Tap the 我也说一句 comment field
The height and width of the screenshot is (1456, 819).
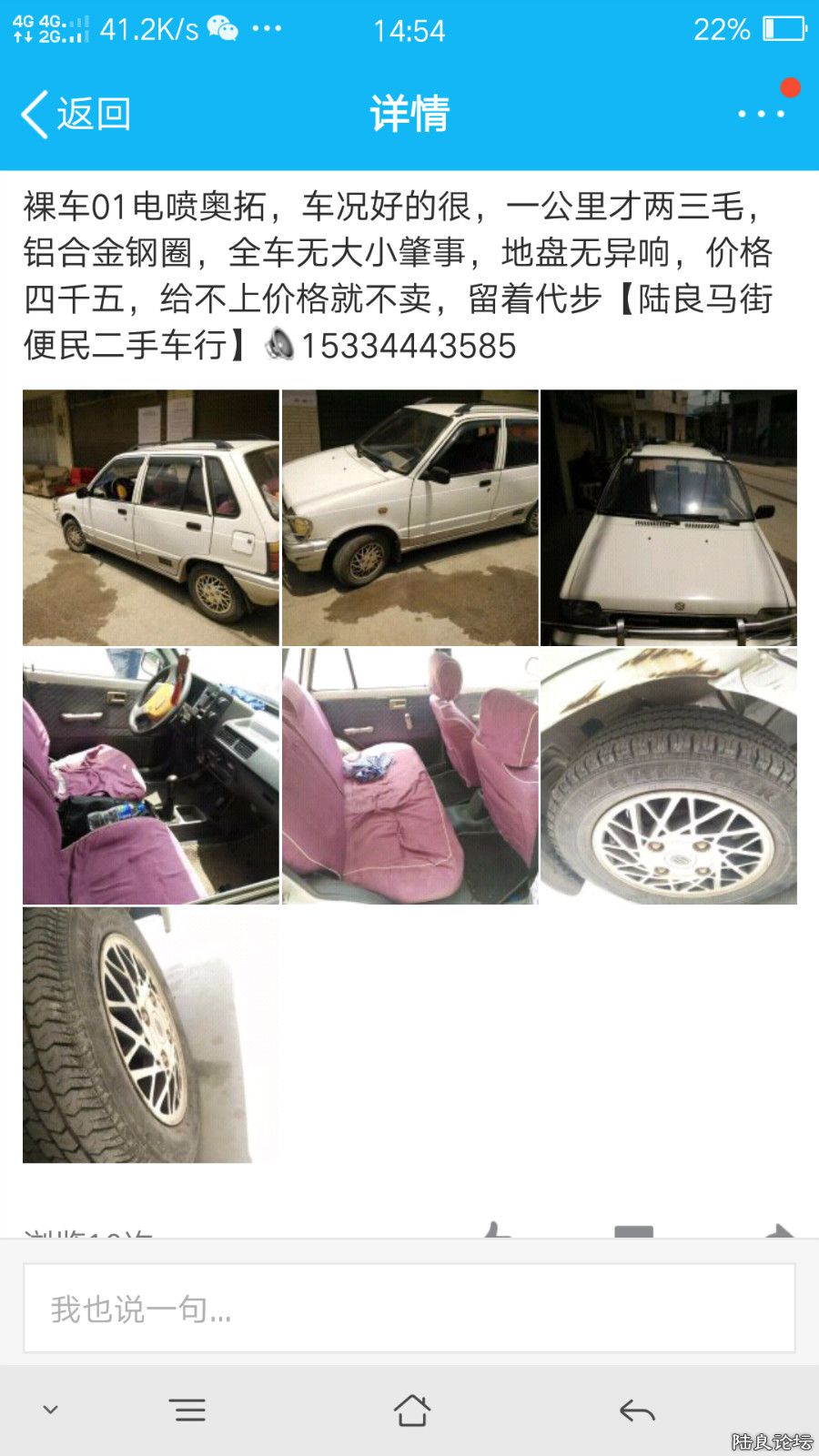pos(409,1309)
